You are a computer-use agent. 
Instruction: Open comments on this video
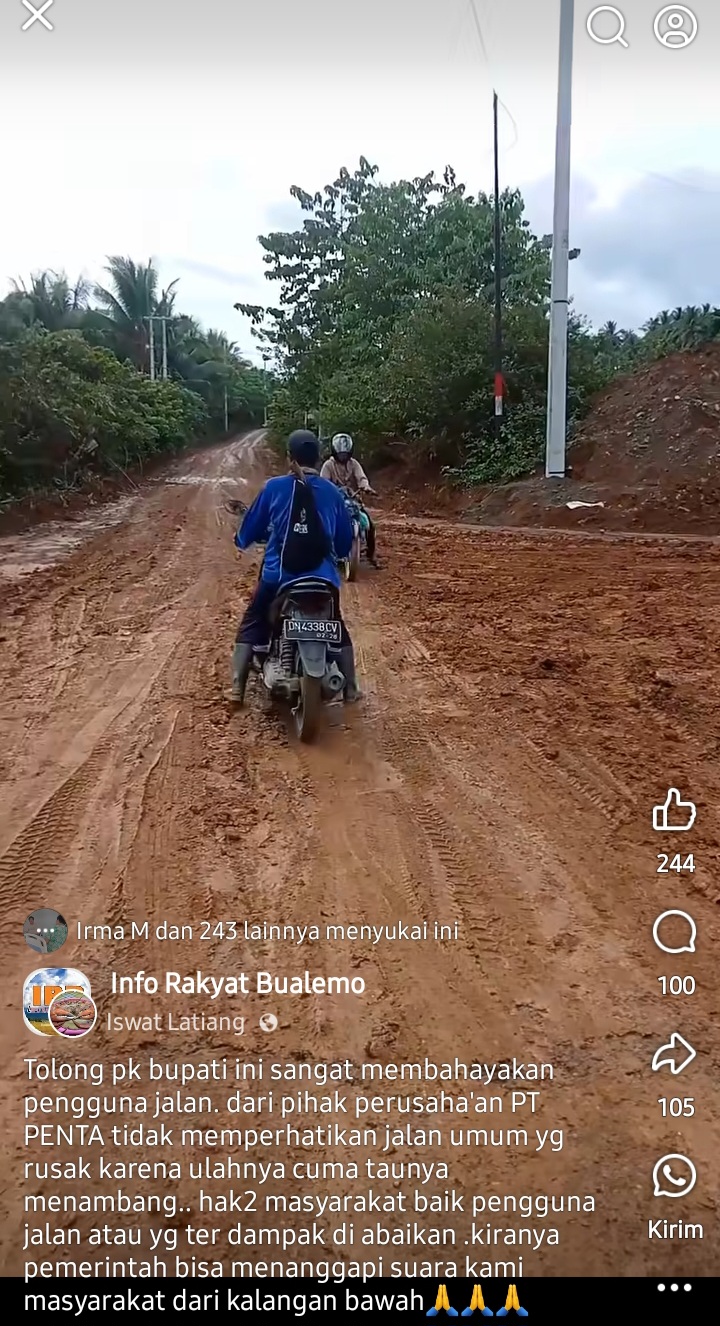point(674,933)
